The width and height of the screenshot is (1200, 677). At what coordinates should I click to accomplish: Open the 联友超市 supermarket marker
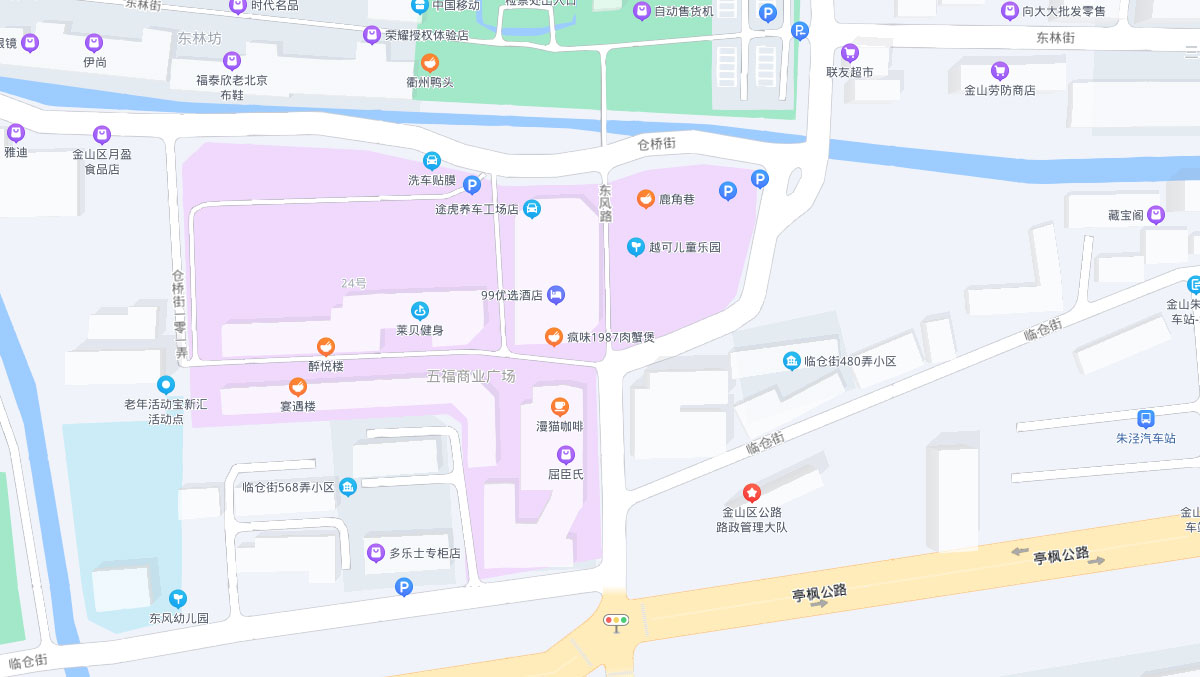pyautogui.click(x=850, y=53)
